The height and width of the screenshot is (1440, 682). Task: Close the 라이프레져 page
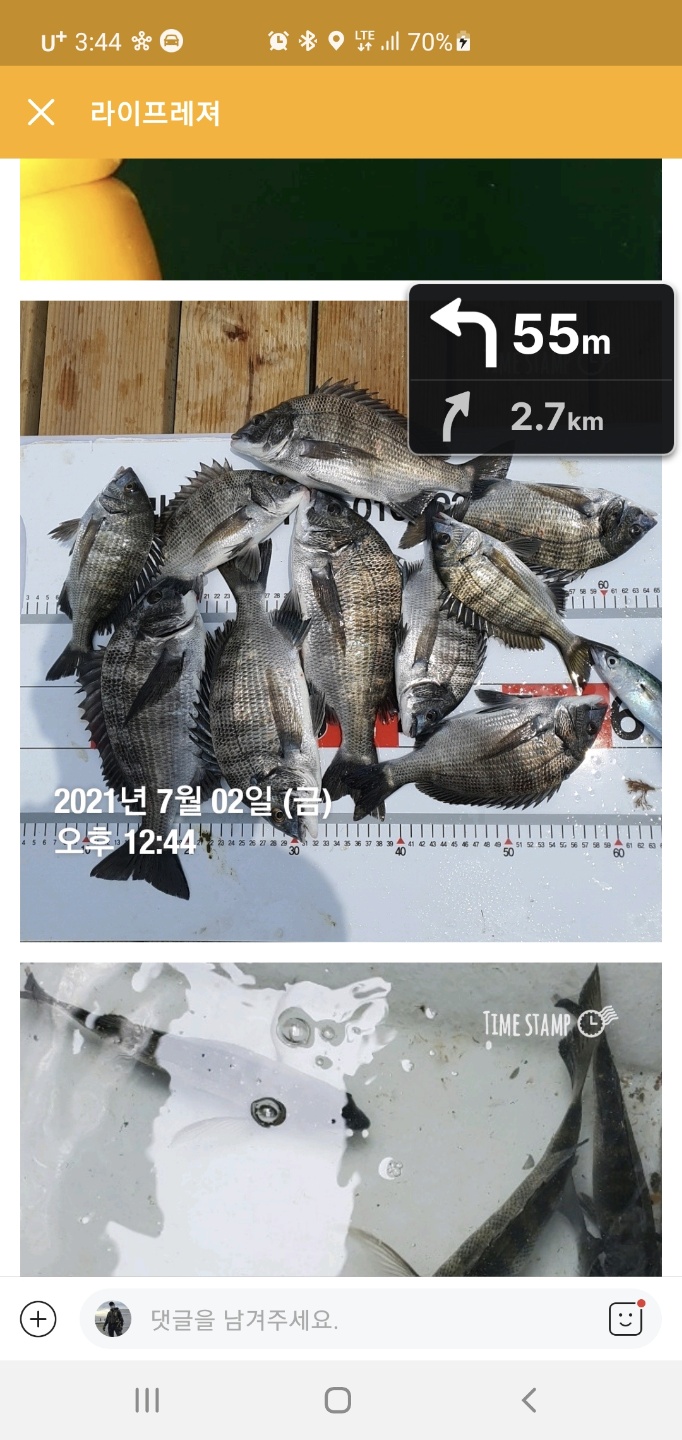click(41, 112)
